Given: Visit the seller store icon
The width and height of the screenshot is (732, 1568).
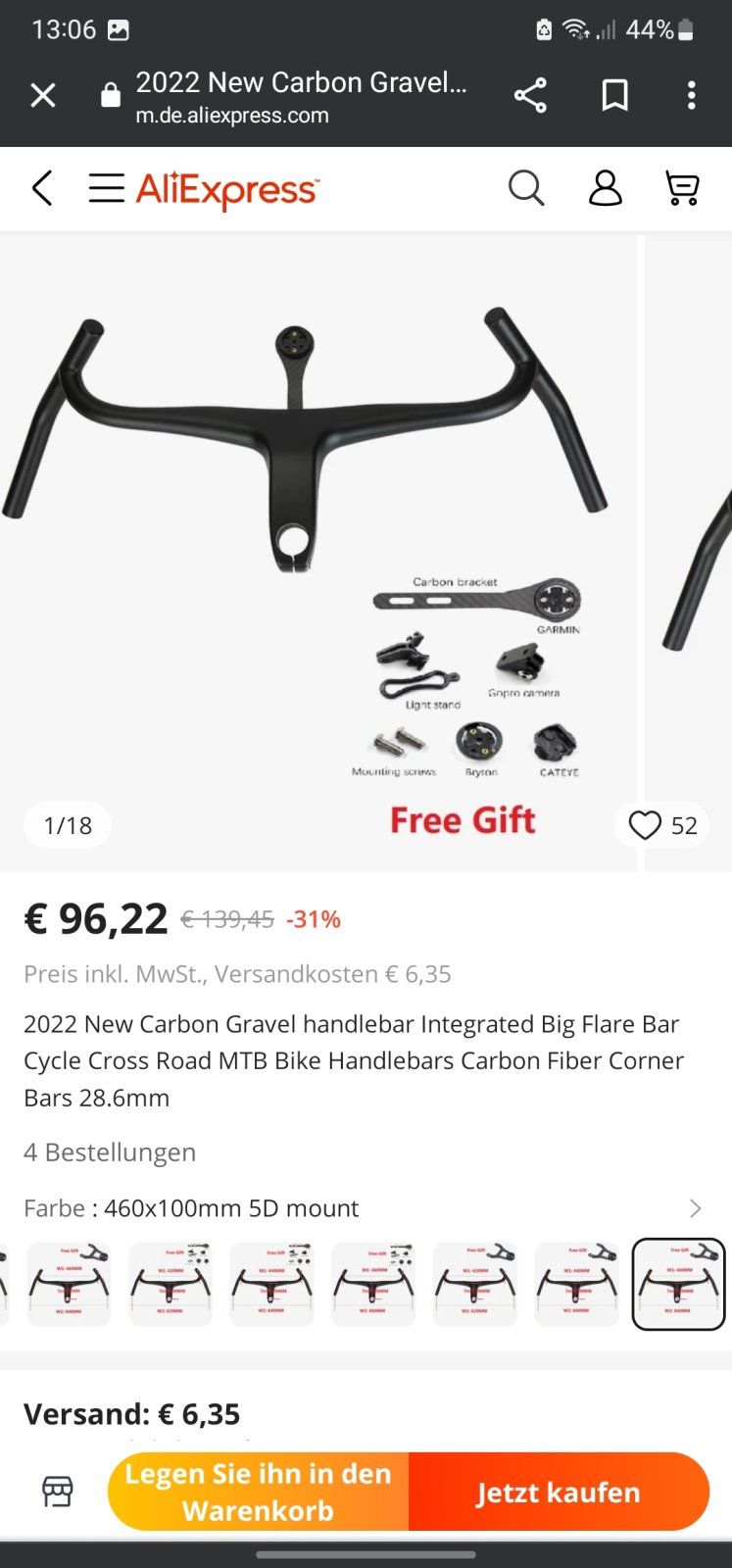Looking at the screenshot, I should pyautogui.click(x=58, y=1492).
